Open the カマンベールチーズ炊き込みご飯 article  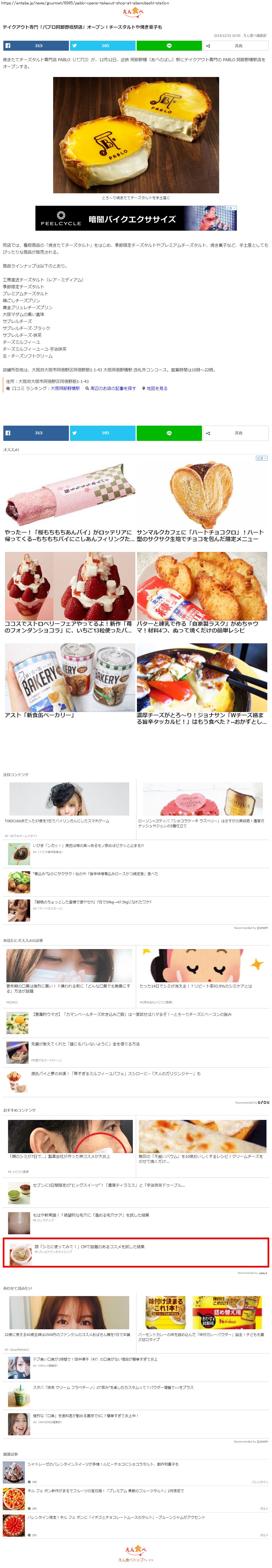point(131,1014)
